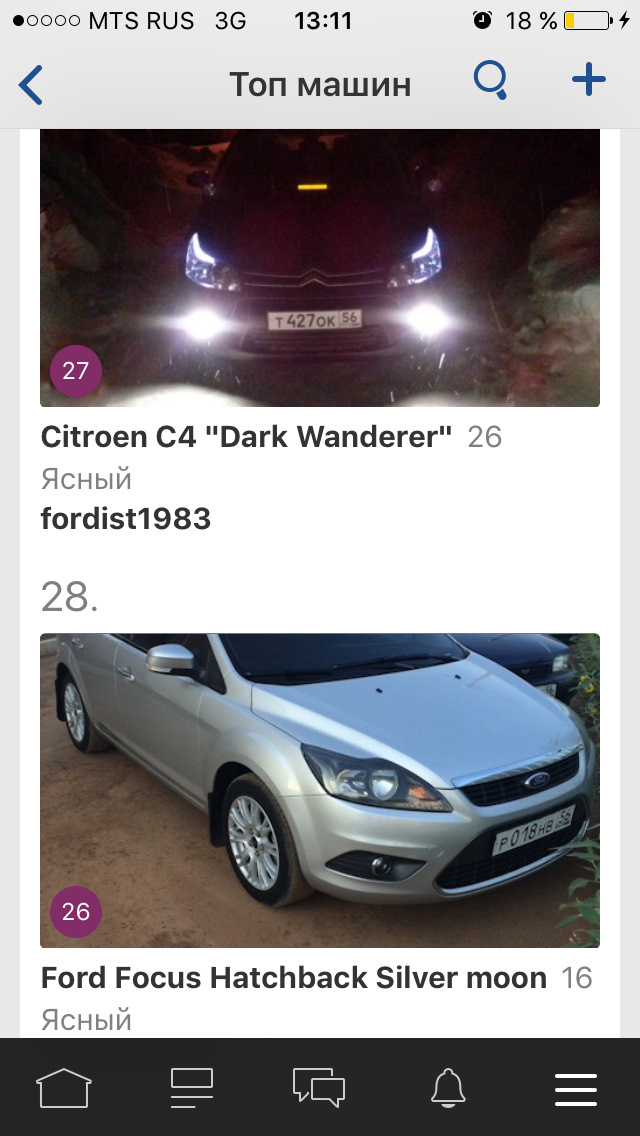
Task: Open Citroen C4 "Dark Wanderer" title
Action: [247, 437]
